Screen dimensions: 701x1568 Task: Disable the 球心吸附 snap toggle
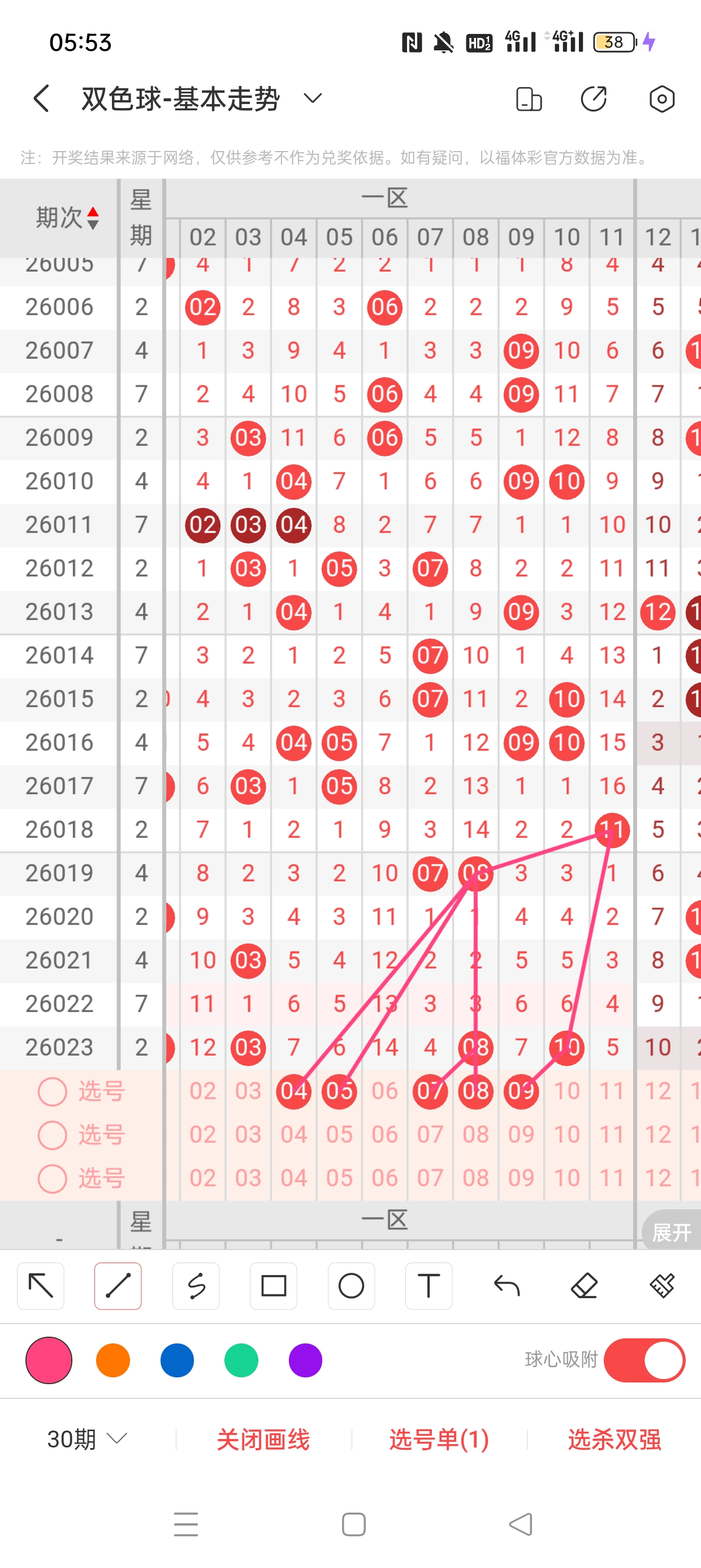coord(644,1360)
